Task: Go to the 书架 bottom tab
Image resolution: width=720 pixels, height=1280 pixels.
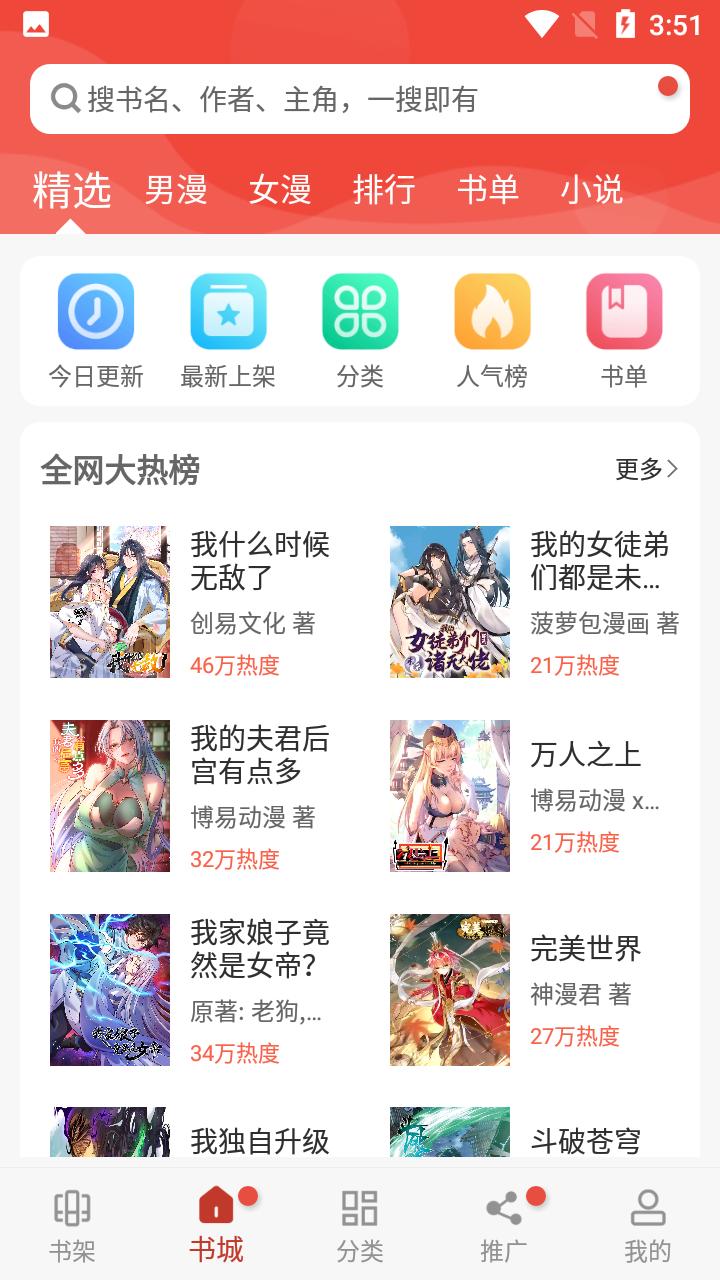Action: pyautogui.click(x=72, y=1225)
